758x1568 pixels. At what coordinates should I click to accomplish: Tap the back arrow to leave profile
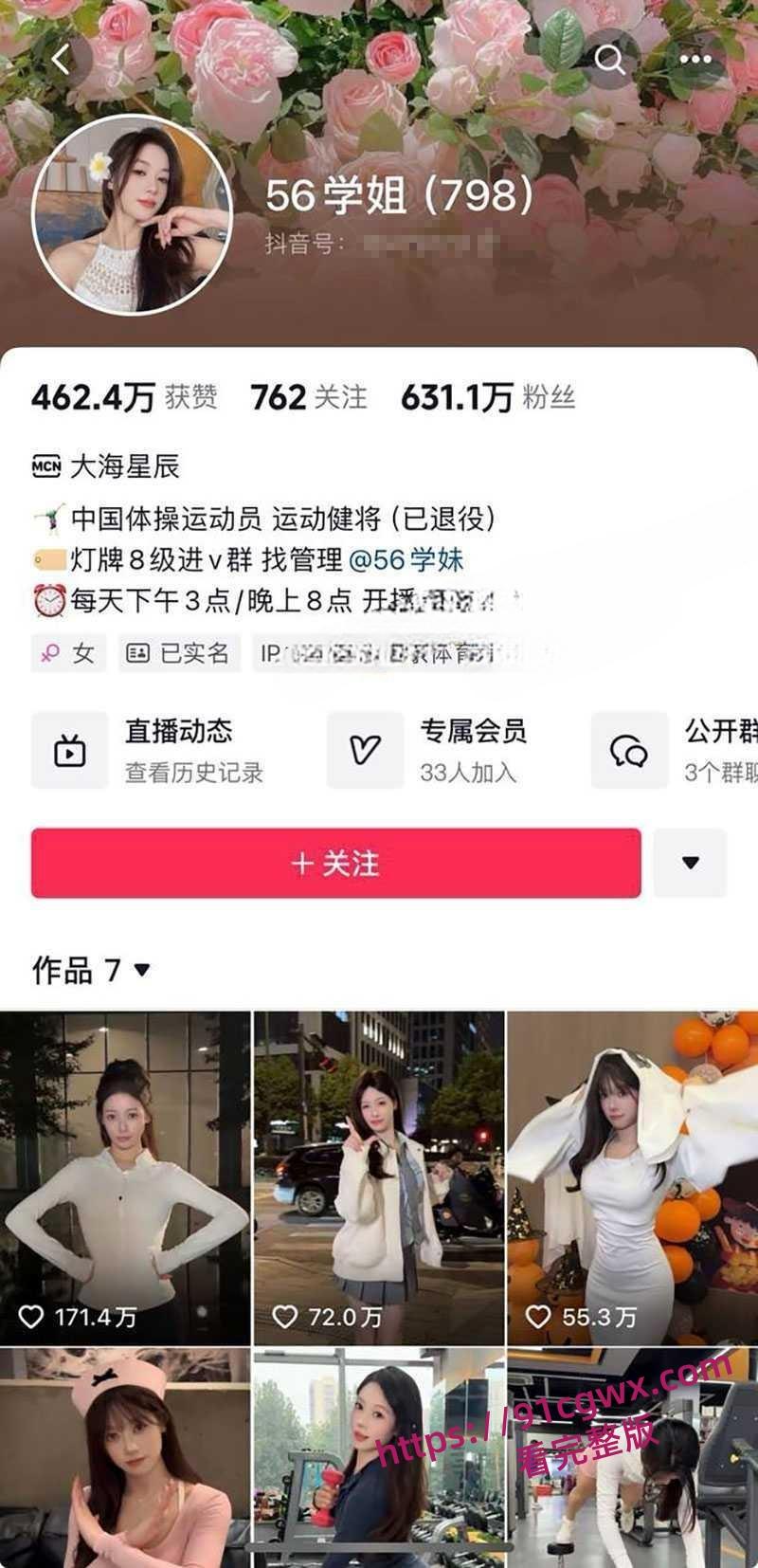[61, 61]
